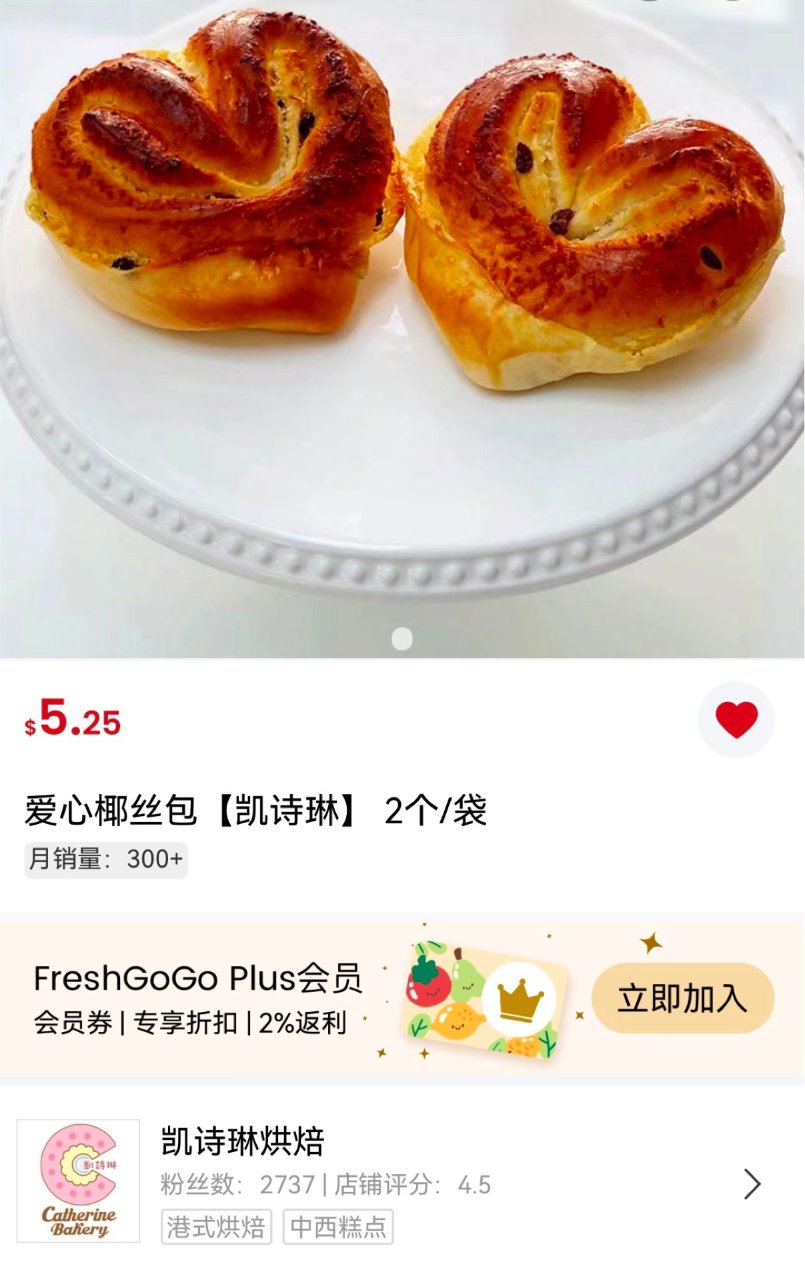The width and height of the screenshot is (805, 1280).
Task: Toggle favorite status for the coconut bun
Action: point(735,718)
